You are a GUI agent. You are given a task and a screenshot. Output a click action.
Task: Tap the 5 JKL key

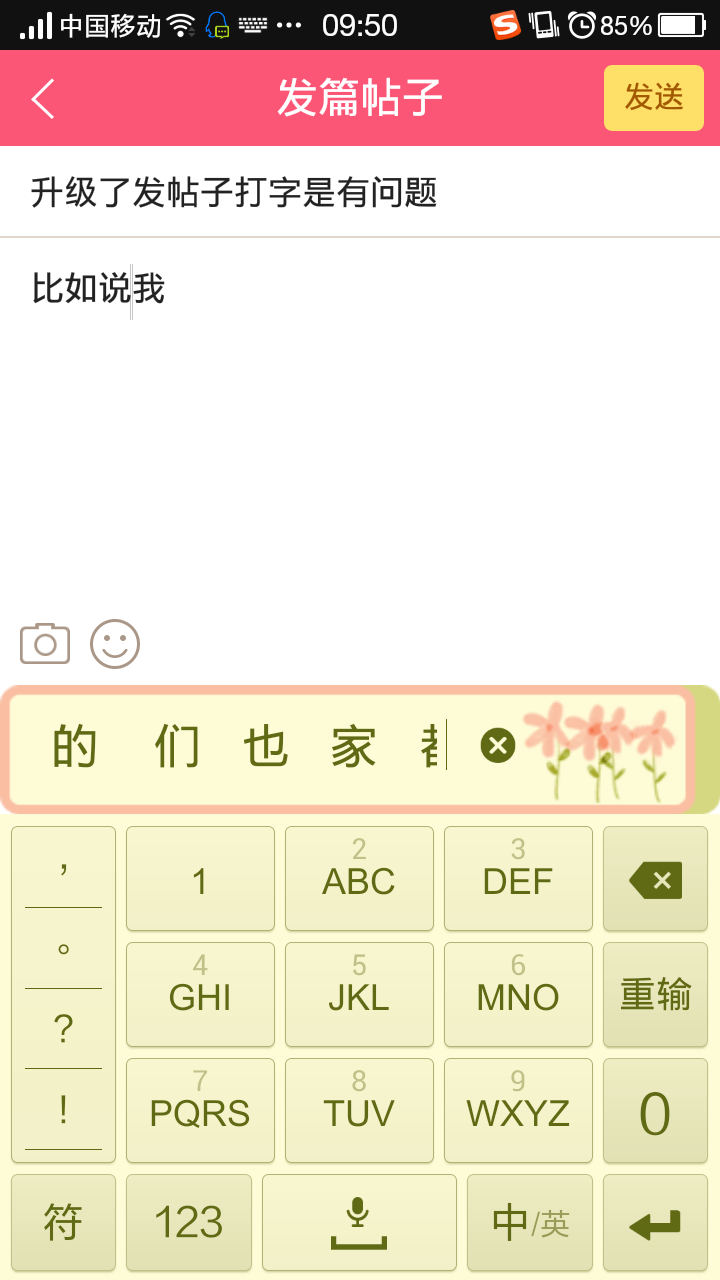coord(359,995)
